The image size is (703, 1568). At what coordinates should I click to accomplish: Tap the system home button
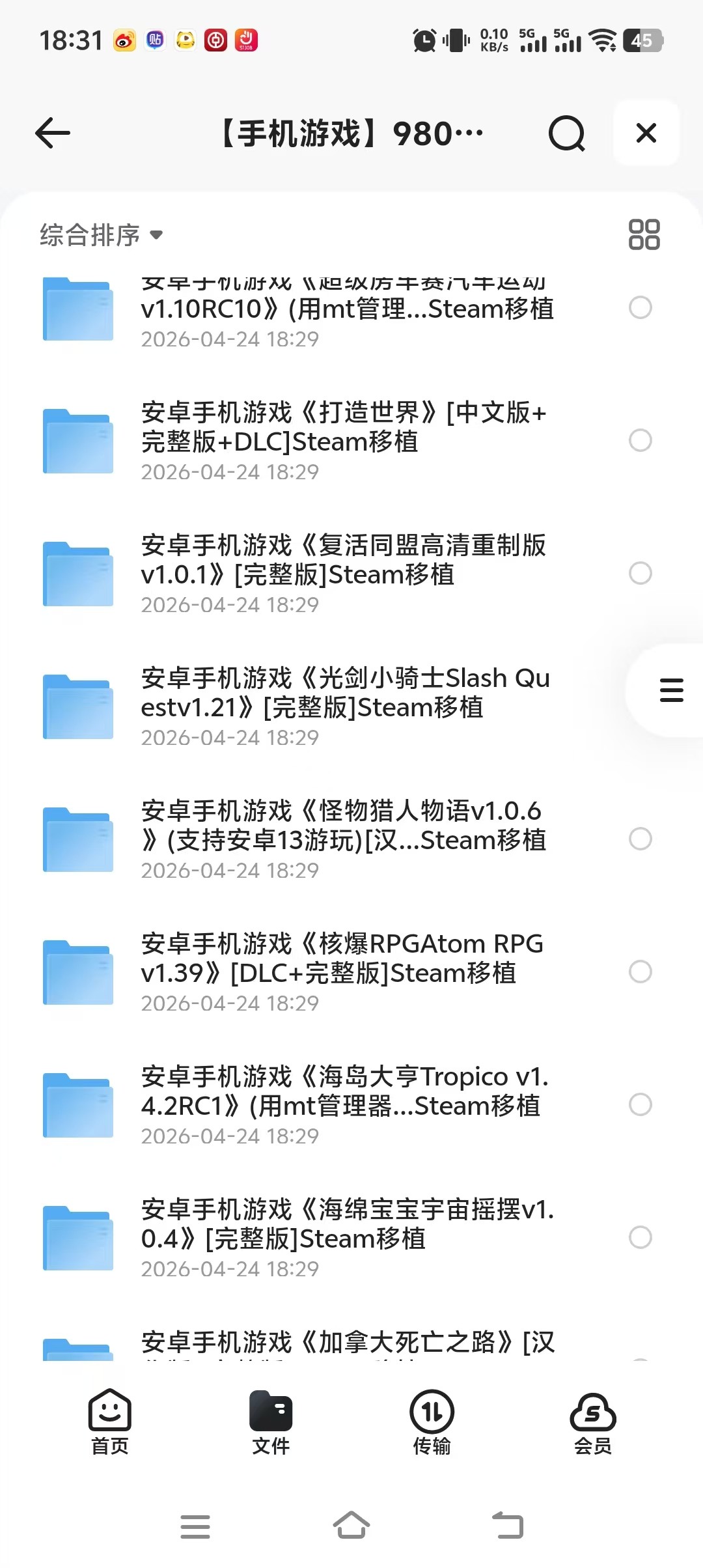click(x=351, y=1525)
